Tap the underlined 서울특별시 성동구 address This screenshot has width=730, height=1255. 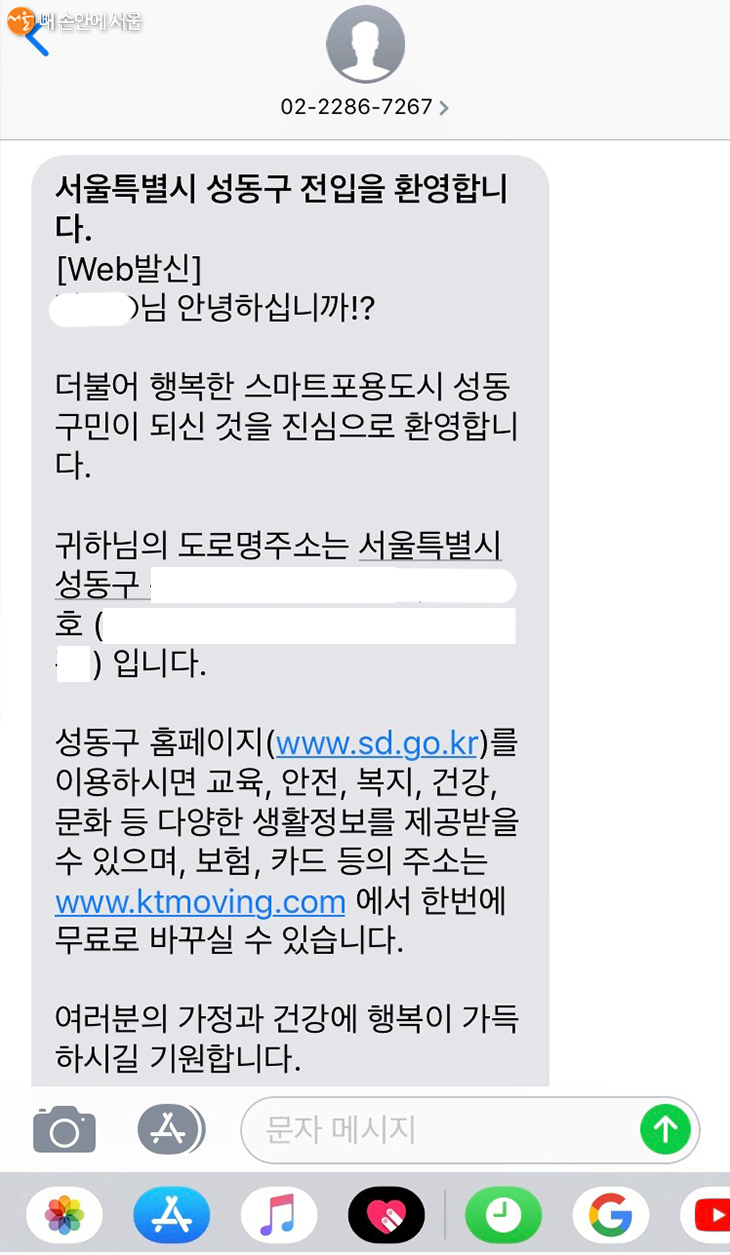pos(430,548)
